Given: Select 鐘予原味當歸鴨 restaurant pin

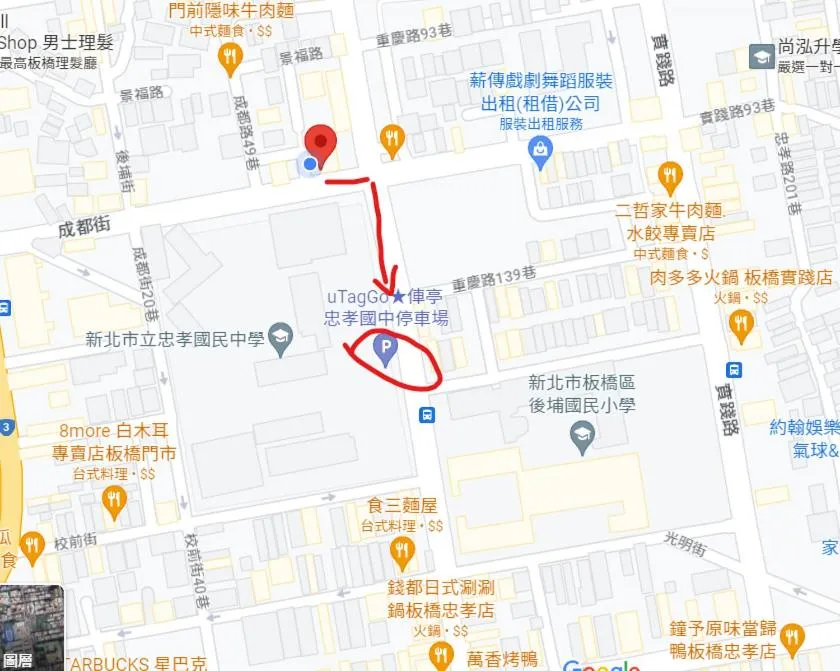Looking at the screenshot, I should [x=792, y=637].
